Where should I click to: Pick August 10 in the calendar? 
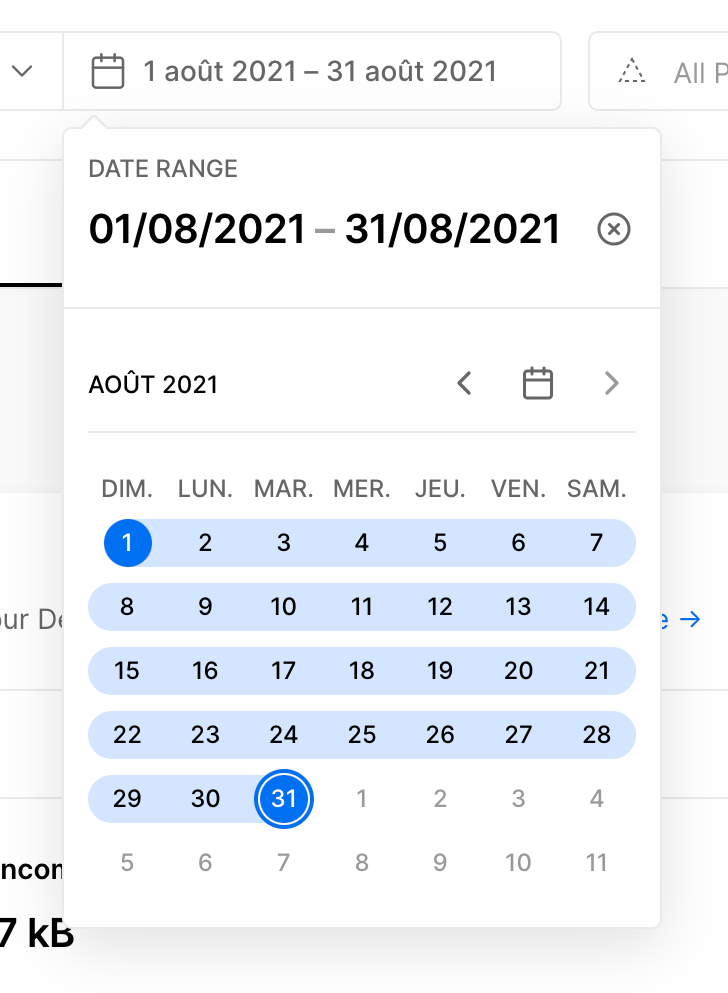284,607
